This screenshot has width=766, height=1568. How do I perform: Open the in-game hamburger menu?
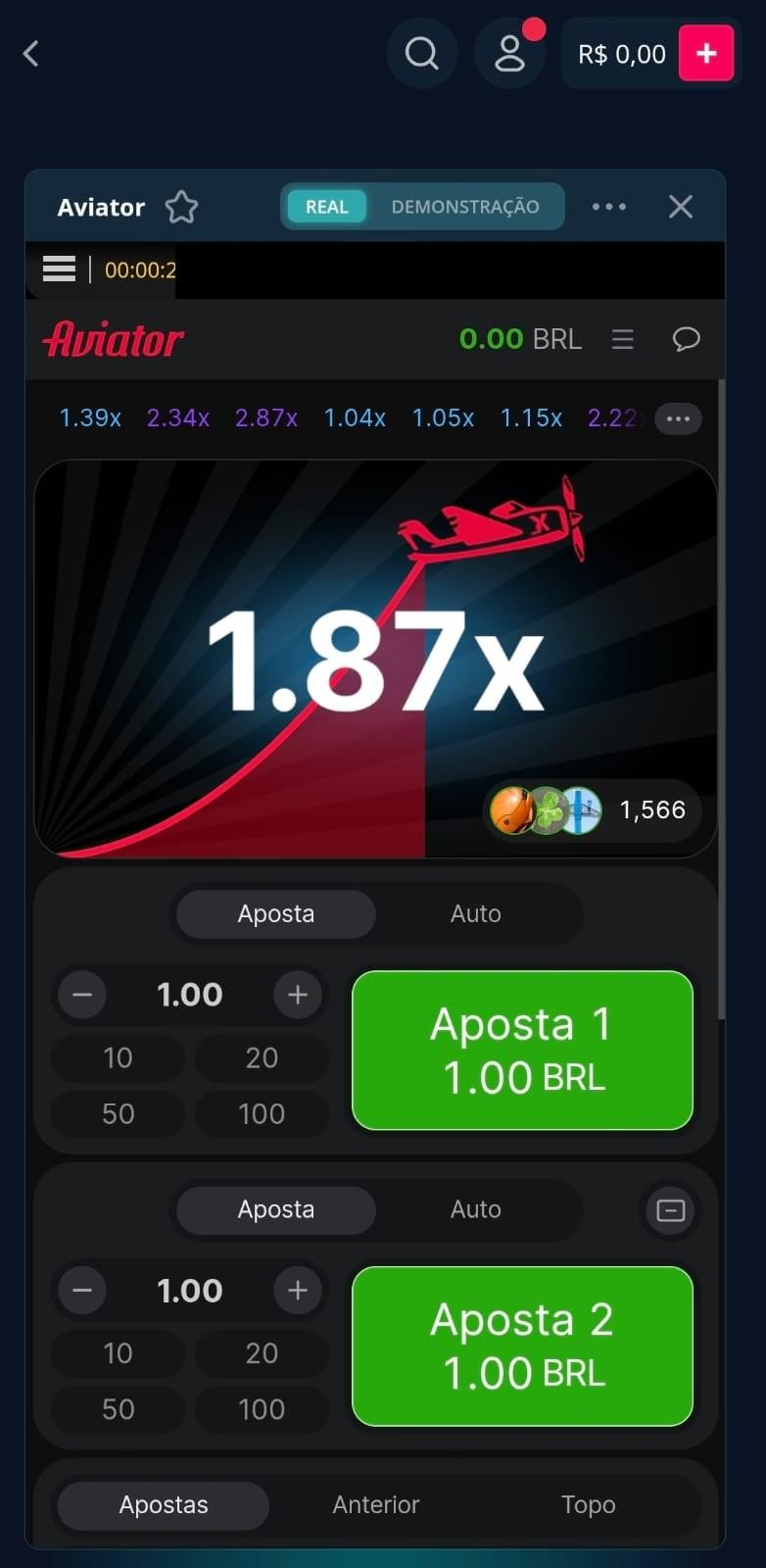59,268
